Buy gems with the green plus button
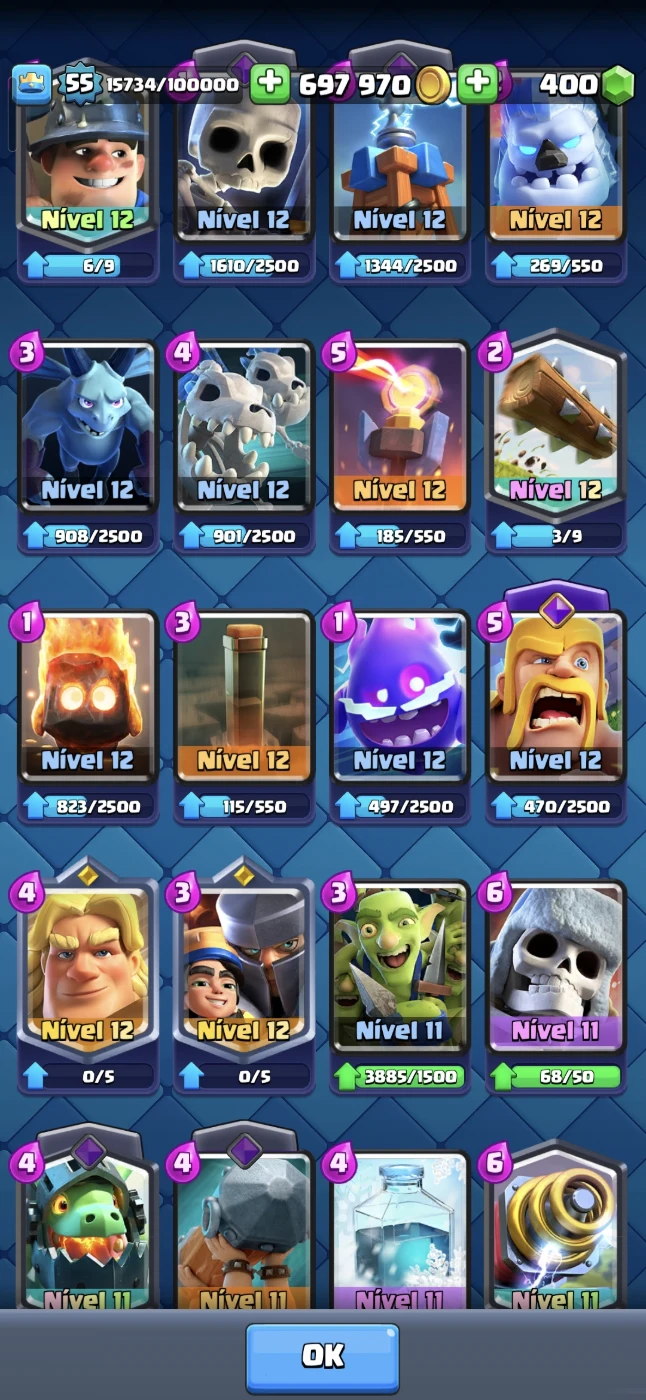Image resolution: width=646 pixels, height=1400 pixels. [478, 84]
